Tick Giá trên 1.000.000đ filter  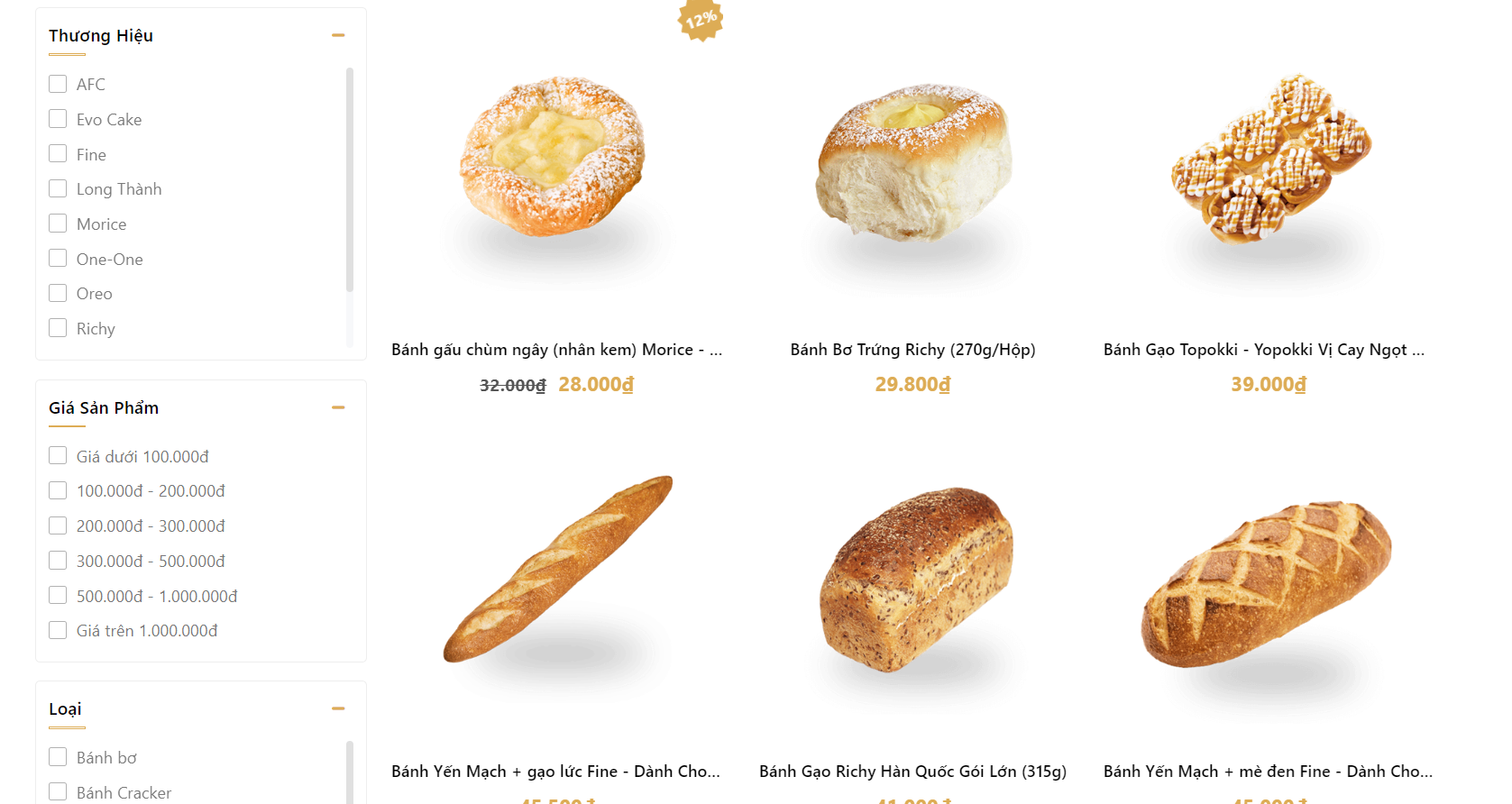(58, 630)
